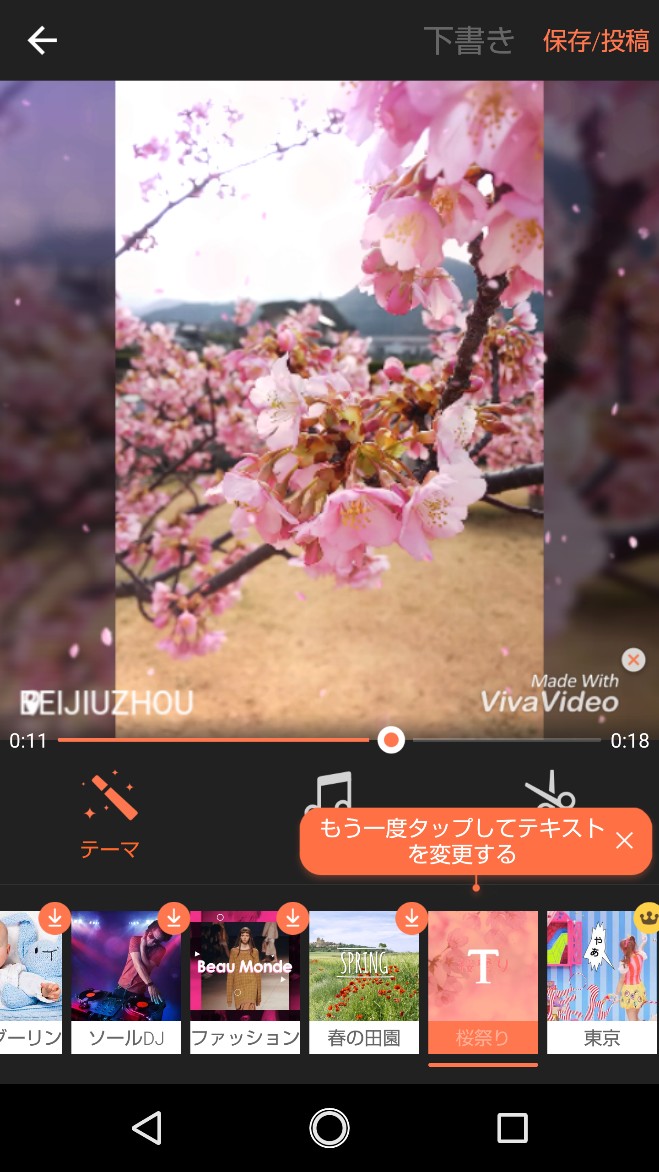Open the recent apps overview
This screenshot has height=1172, width=659.
pos(512,1128)
